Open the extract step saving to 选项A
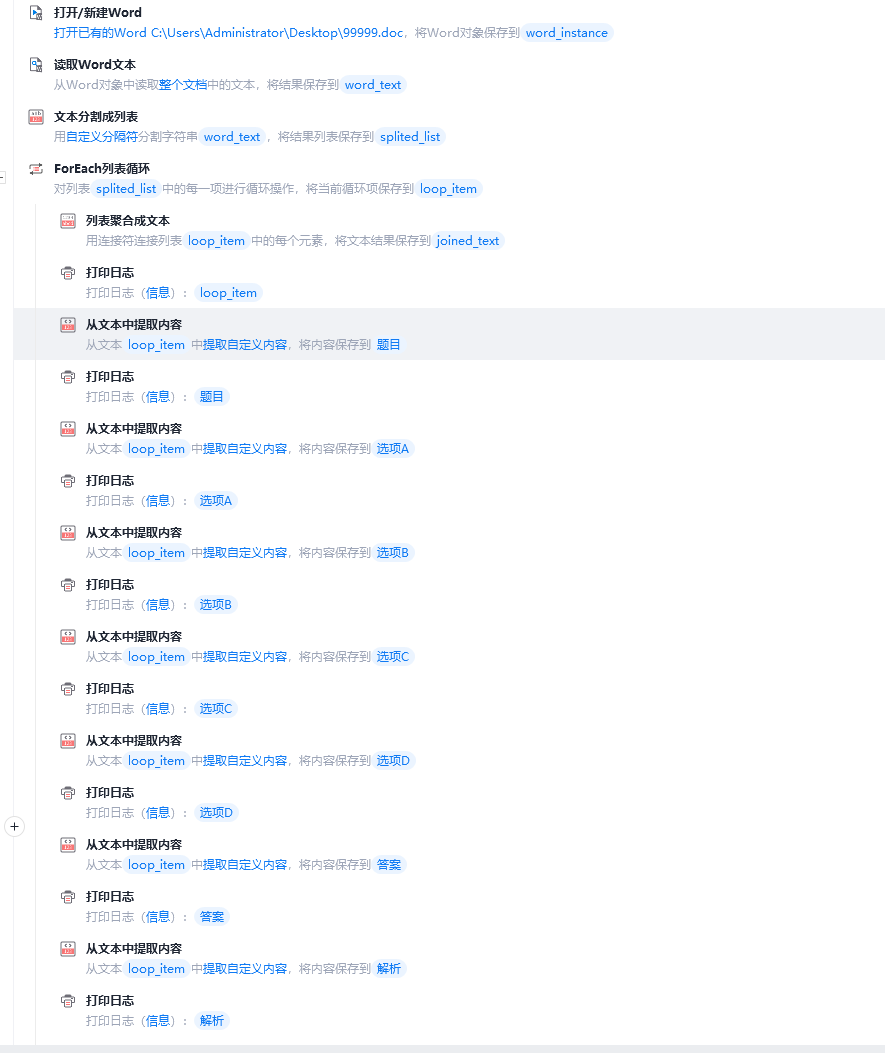Image resolution: width=885 pixels, height=1057 pixels. 134,429
